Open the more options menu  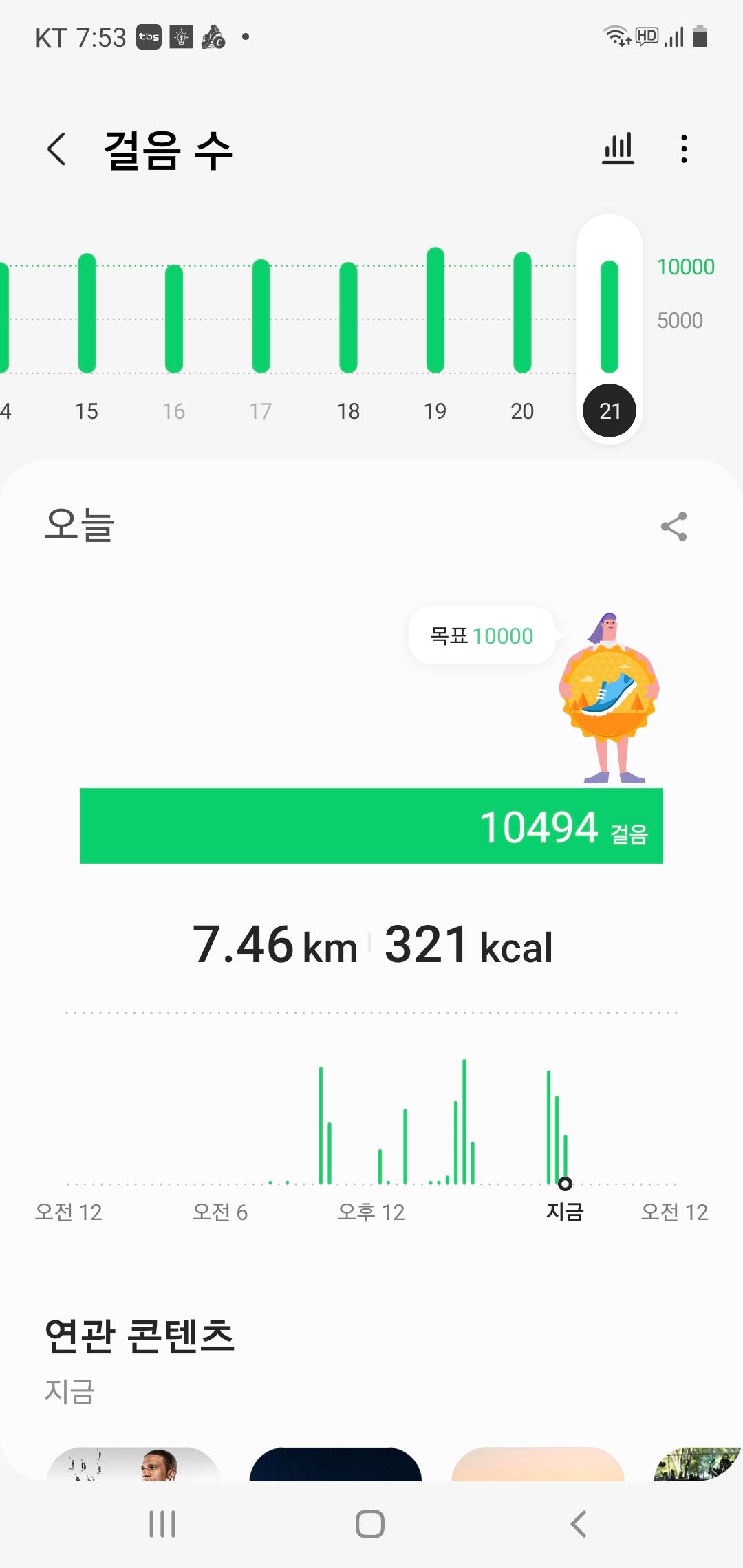[x=683, y=149]
